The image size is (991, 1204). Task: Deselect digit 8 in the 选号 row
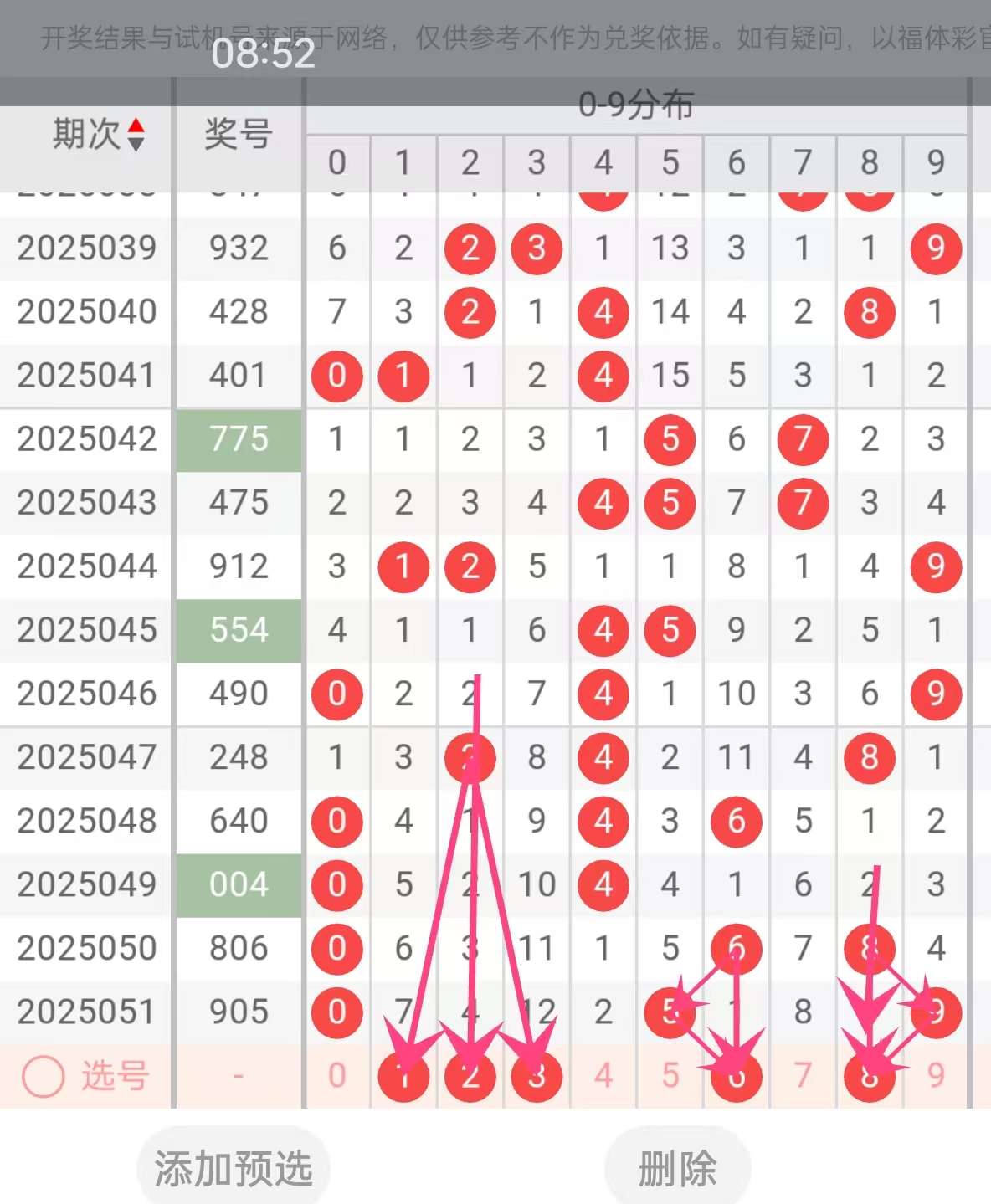point(870,1076)
